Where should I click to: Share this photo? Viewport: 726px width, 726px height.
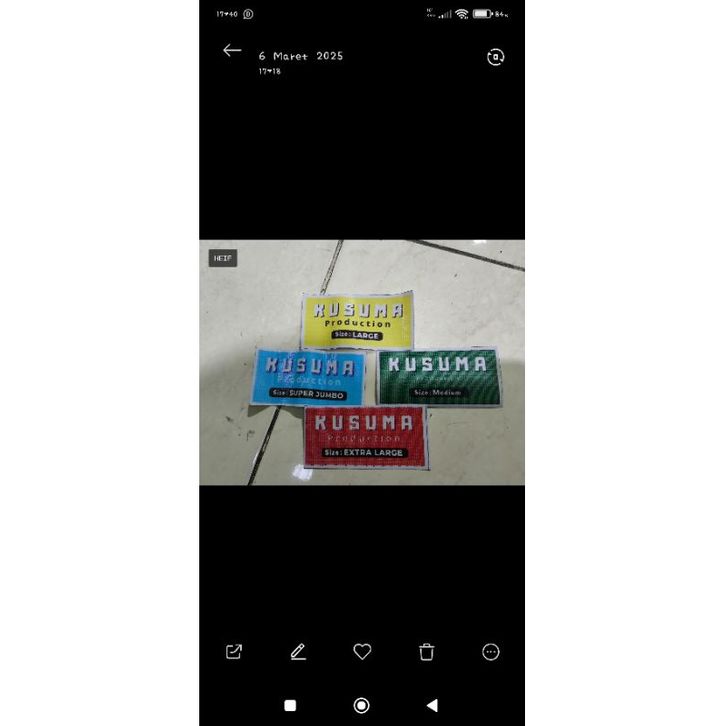[x=234, y=652]
